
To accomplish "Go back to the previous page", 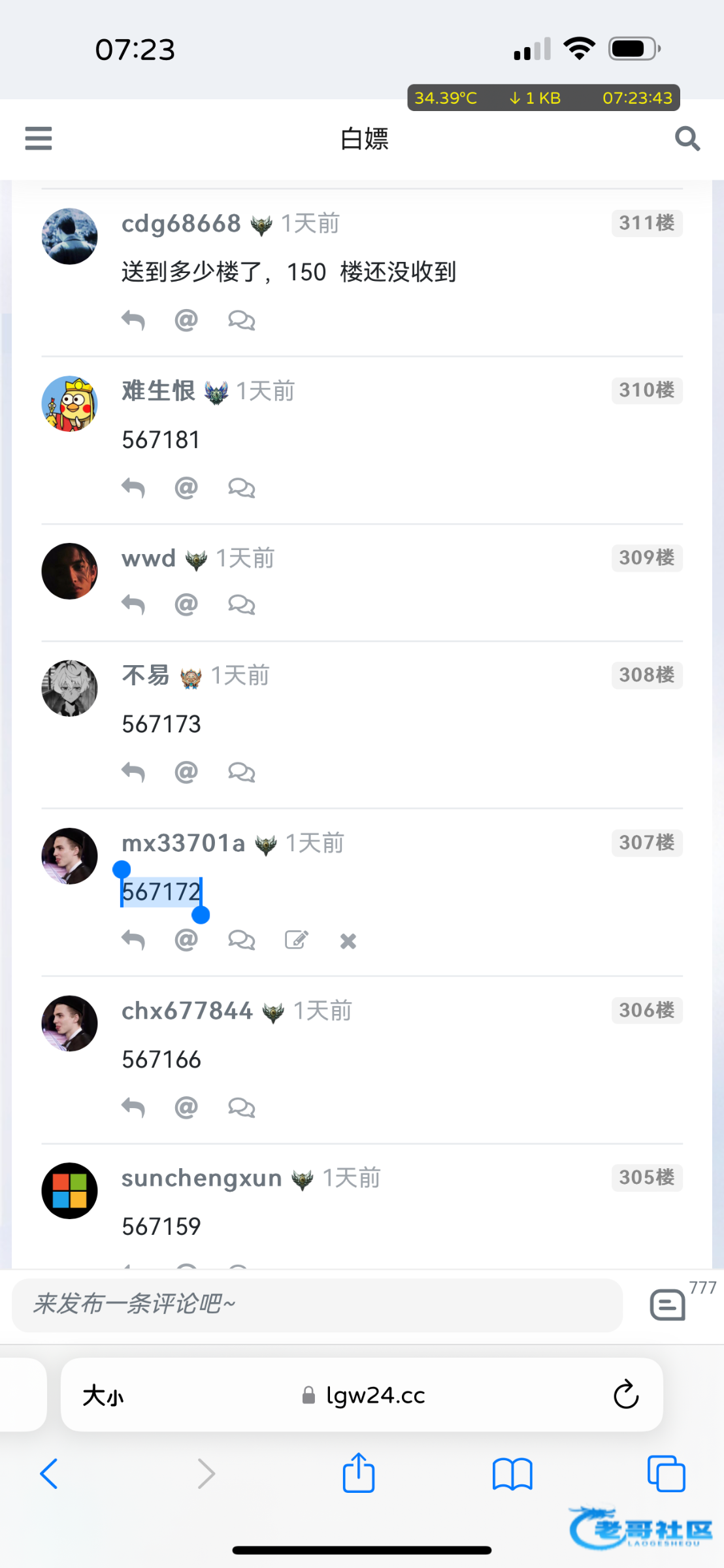I will tap(50, 1474).
